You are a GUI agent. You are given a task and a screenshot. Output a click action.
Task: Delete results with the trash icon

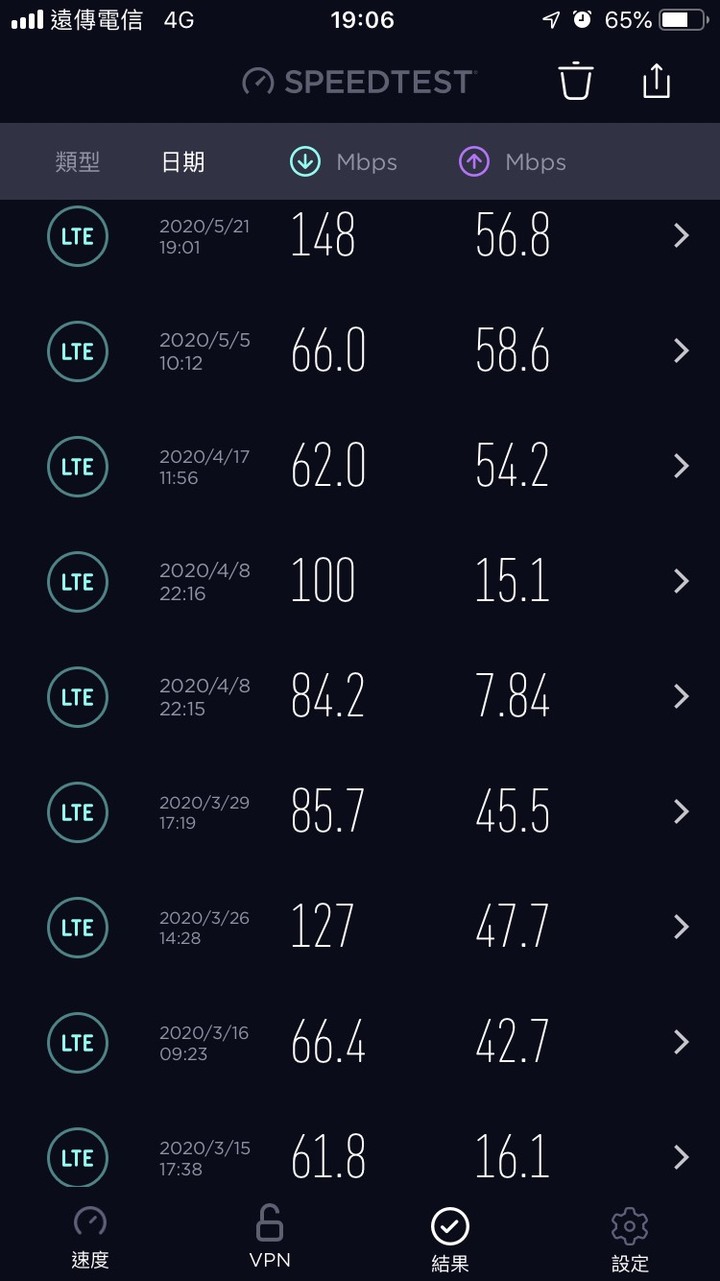[576, 81]
